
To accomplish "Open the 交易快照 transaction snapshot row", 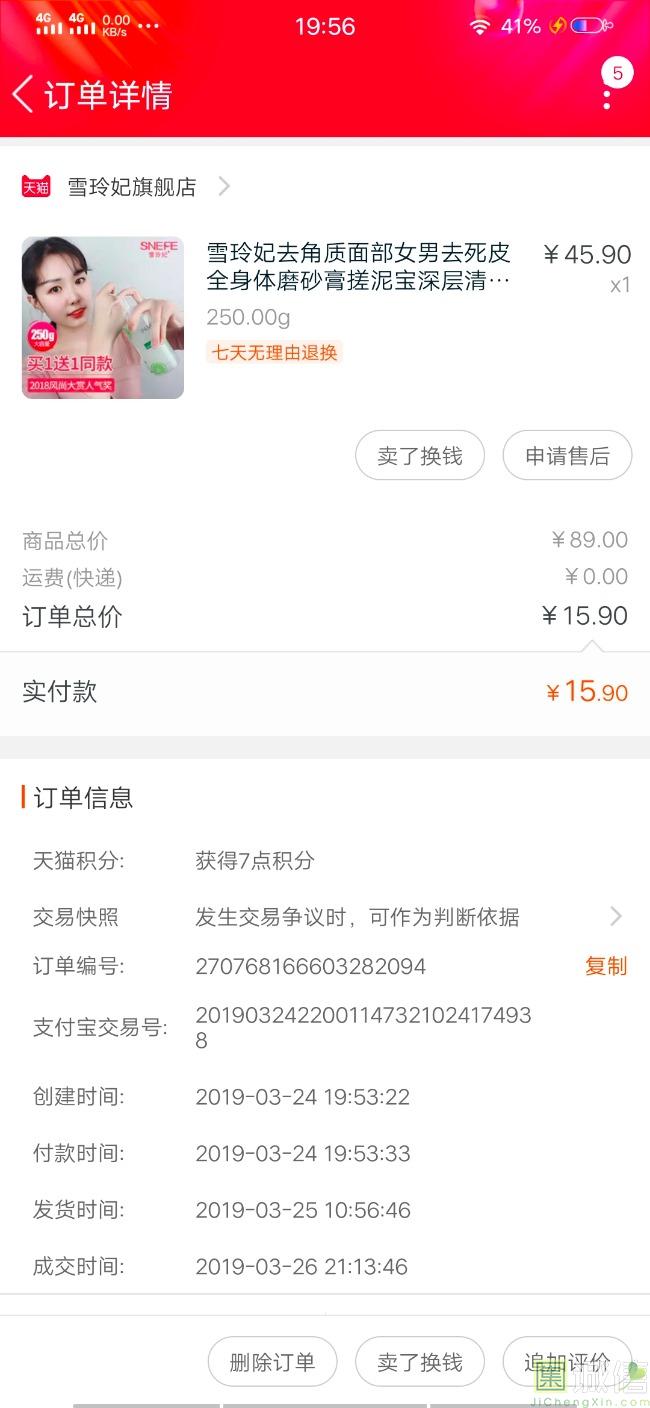I will point(325,917).
